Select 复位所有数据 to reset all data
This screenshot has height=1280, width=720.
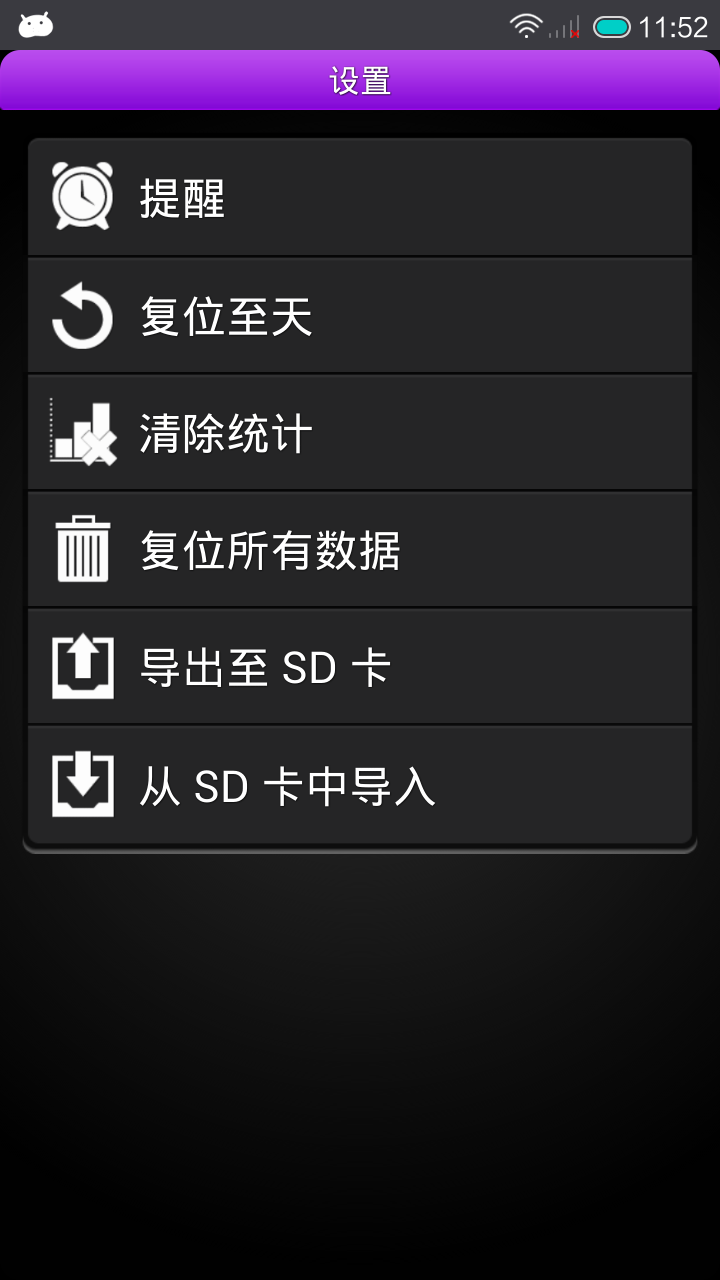pyautogui.click(x=360, y=549)
